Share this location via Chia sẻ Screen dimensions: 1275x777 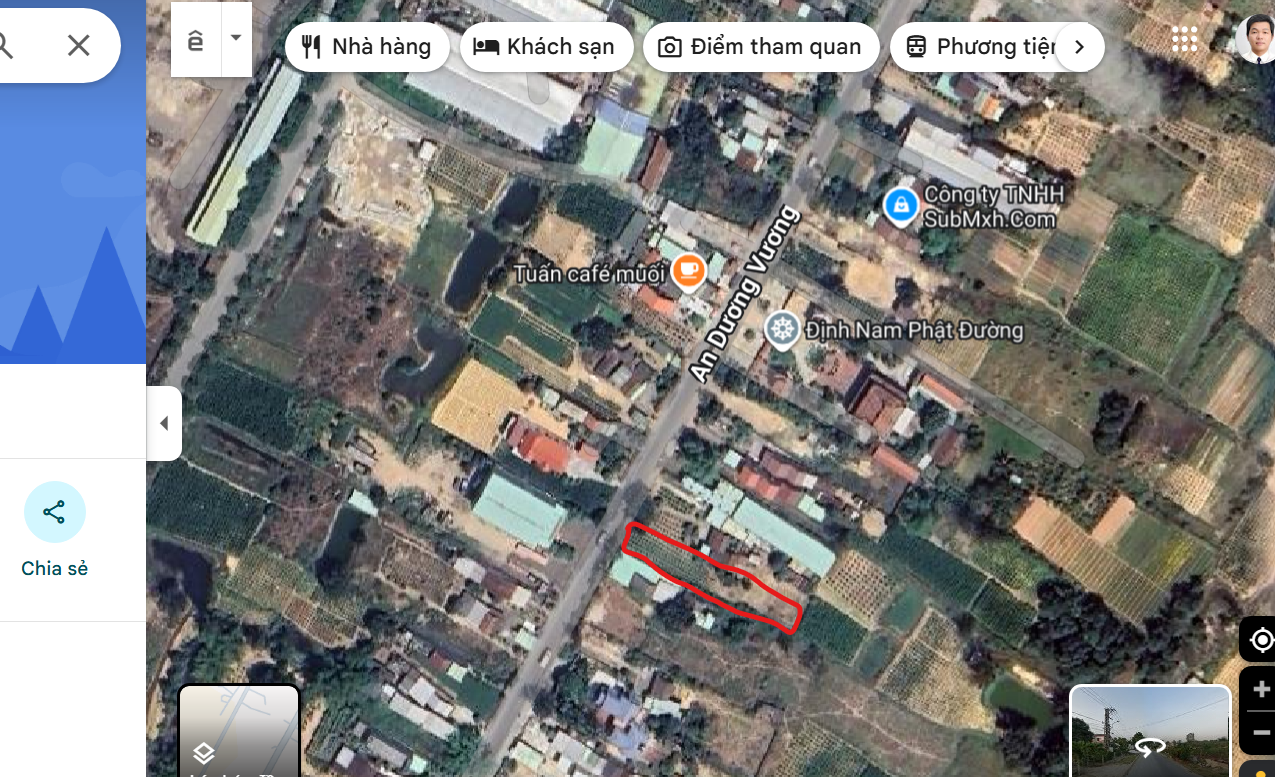click(54, 513)
